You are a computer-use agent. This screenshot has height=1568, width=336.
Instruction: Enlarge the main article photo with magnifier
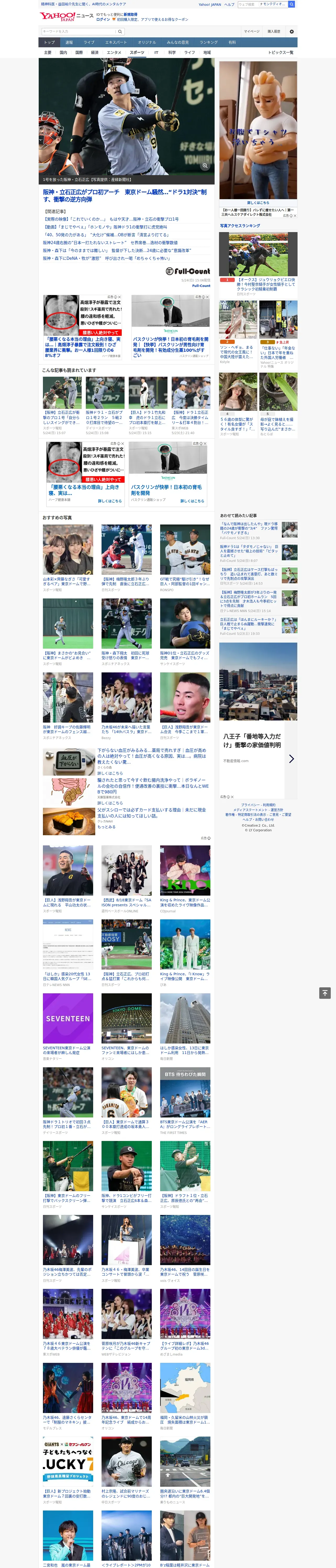(205, 166)
